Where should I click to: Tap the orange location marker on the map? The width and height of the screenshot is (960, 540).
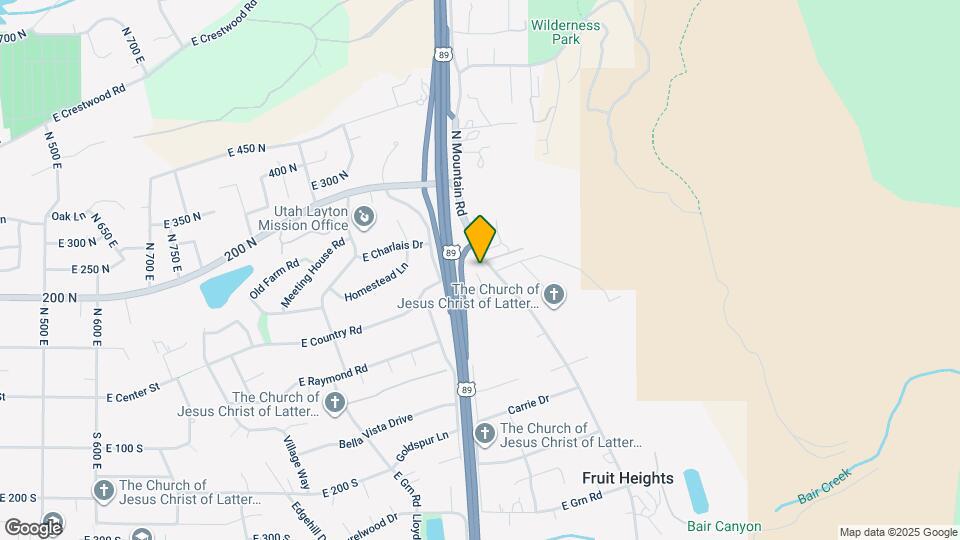point(480,239)
